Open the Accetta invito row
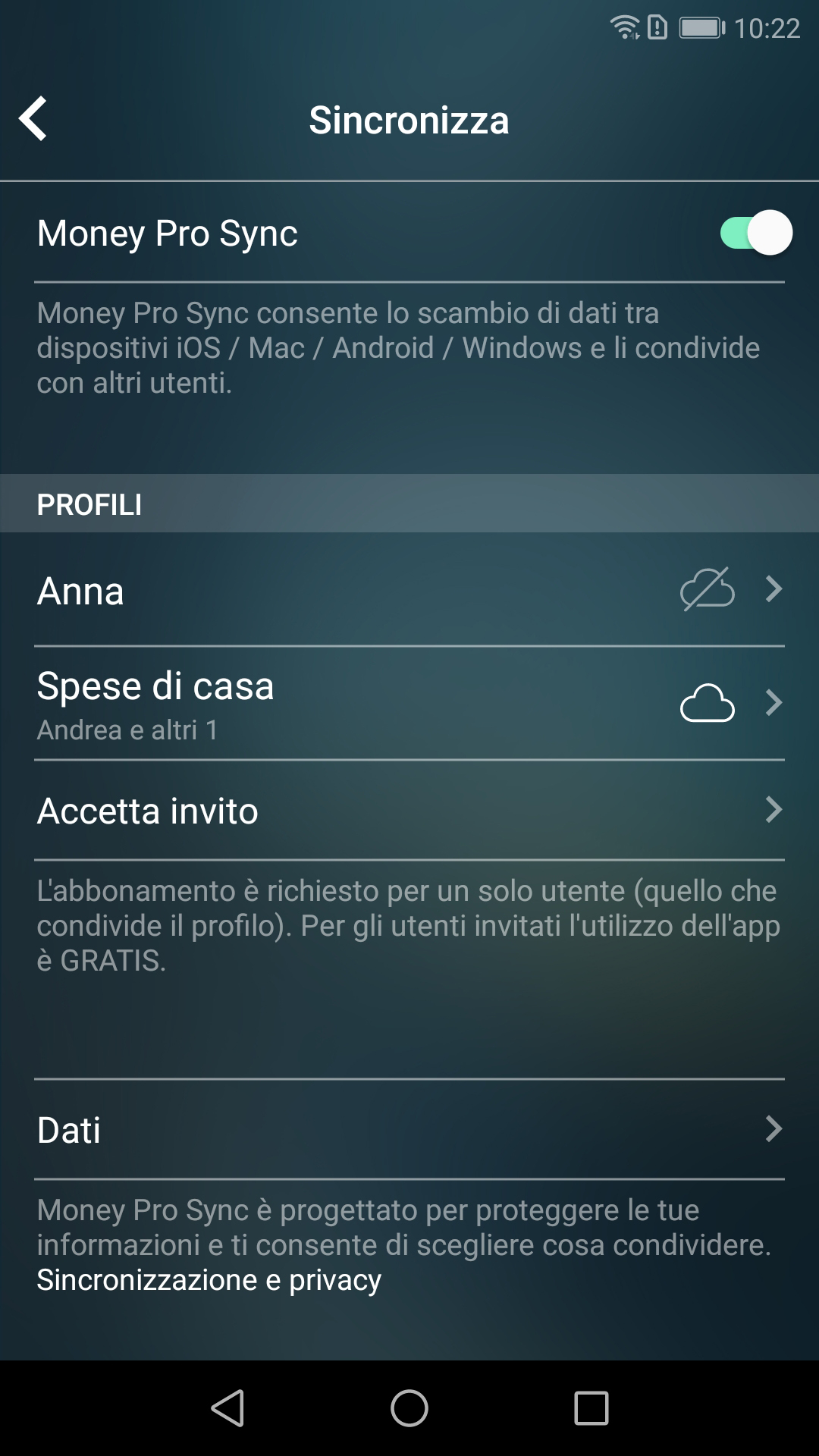This screenshot has height=1456, width=819. point(409,811)
